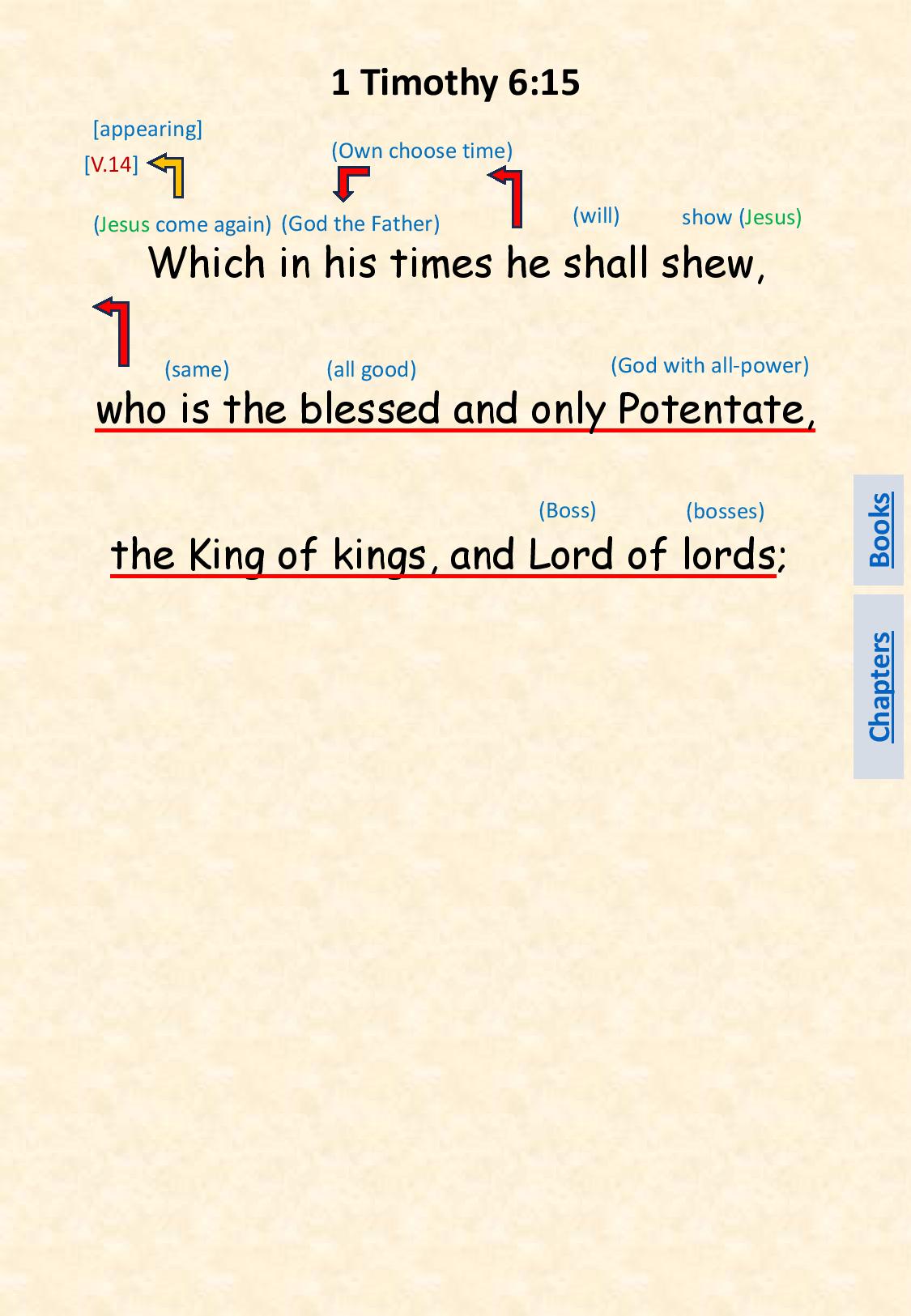
Task: Open the Books link
Action: (879, 530)
